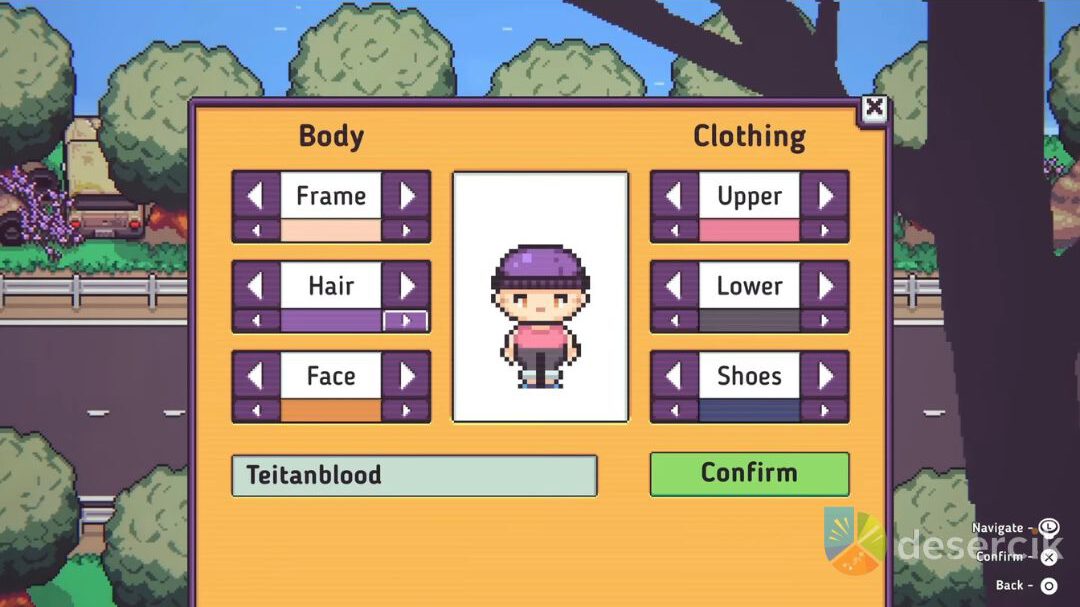Select previous Shoes option

point(675,376)
